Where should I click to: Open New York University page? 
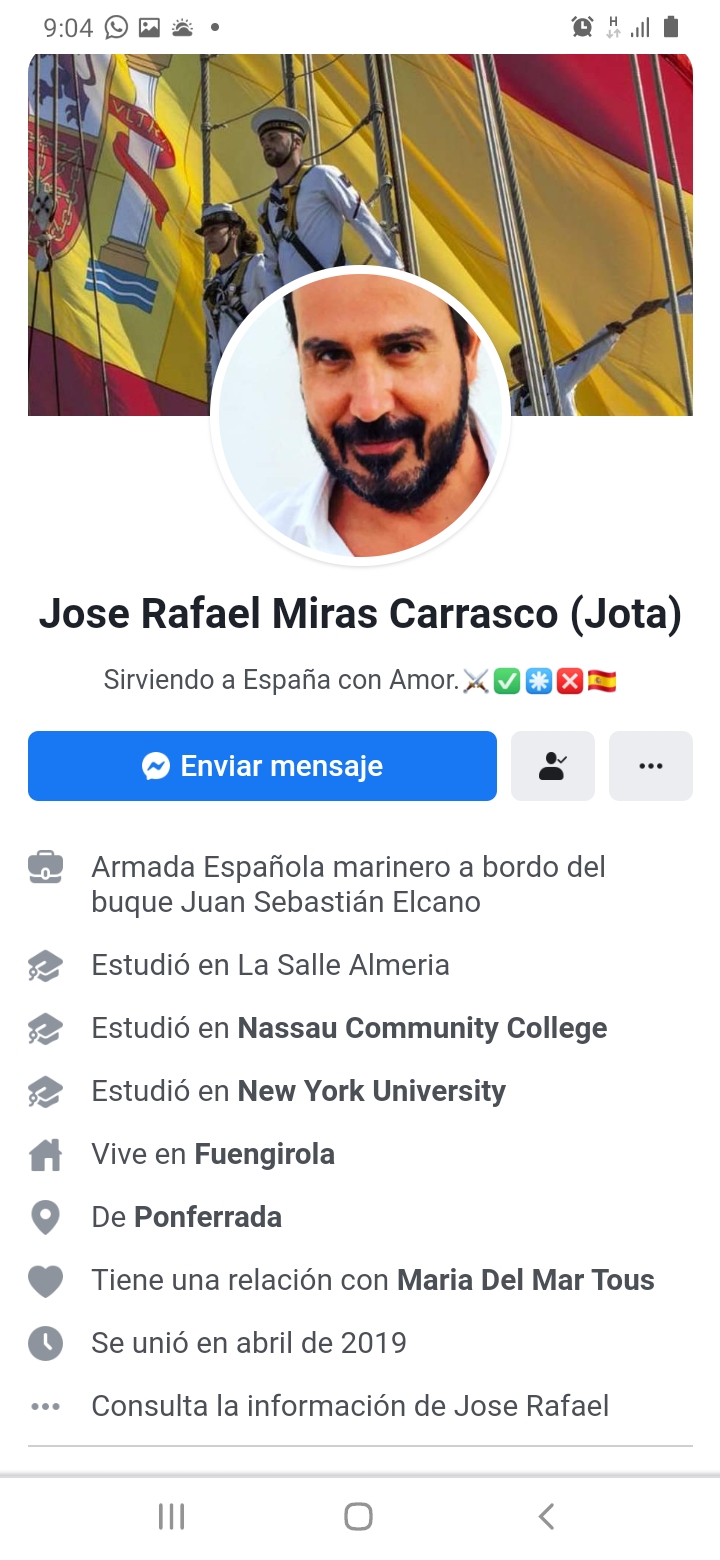tap(371, 1091)
